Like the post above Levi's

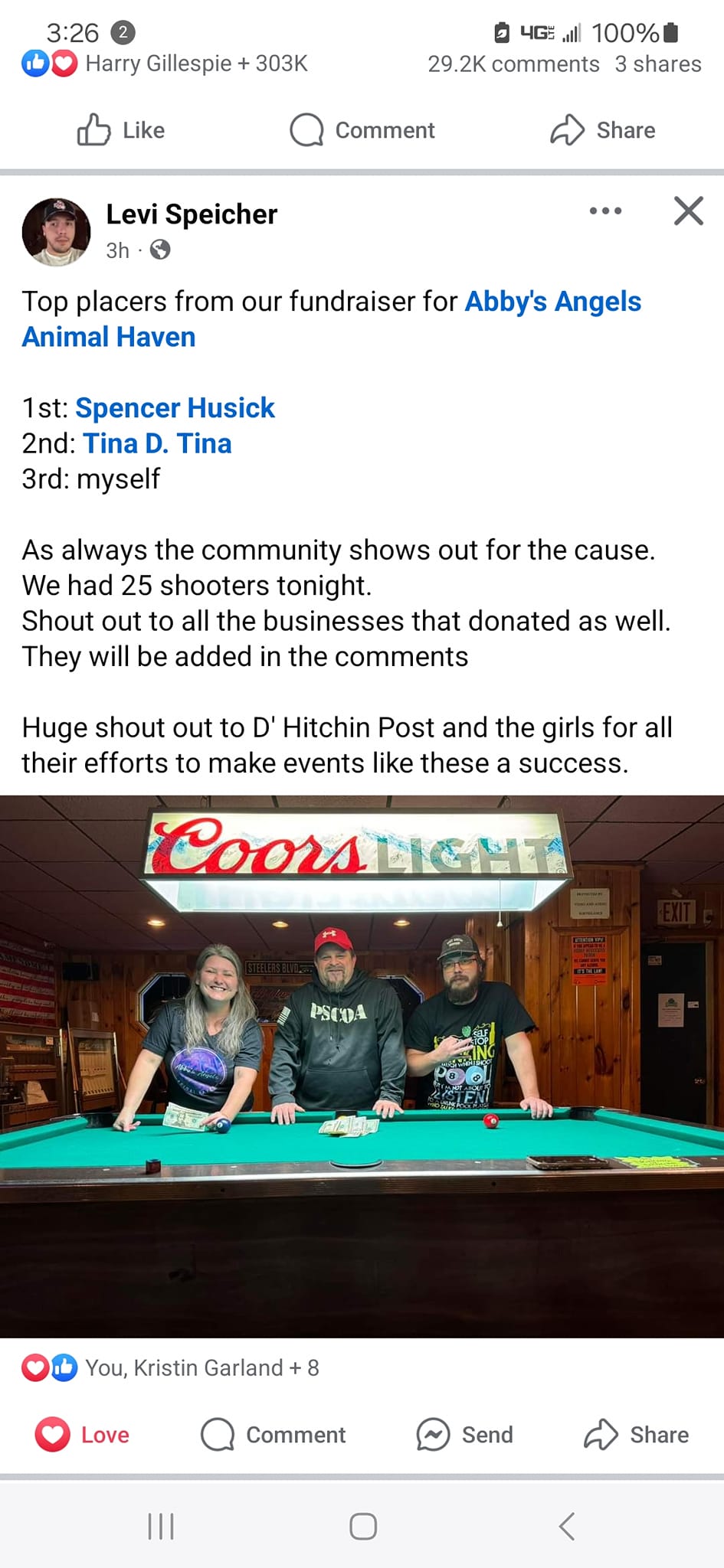point(121,130)
